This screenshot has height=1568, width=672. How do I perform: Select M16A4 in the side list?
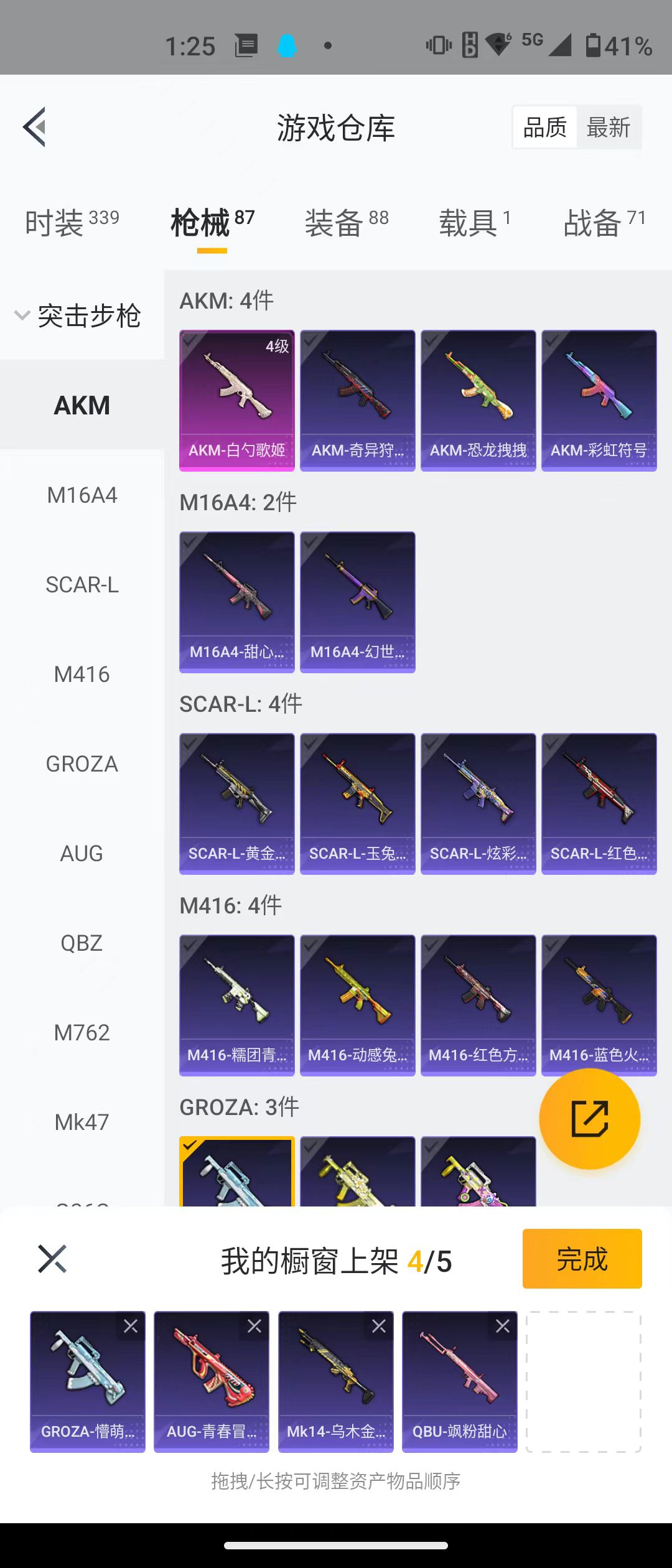coord(82,495)
